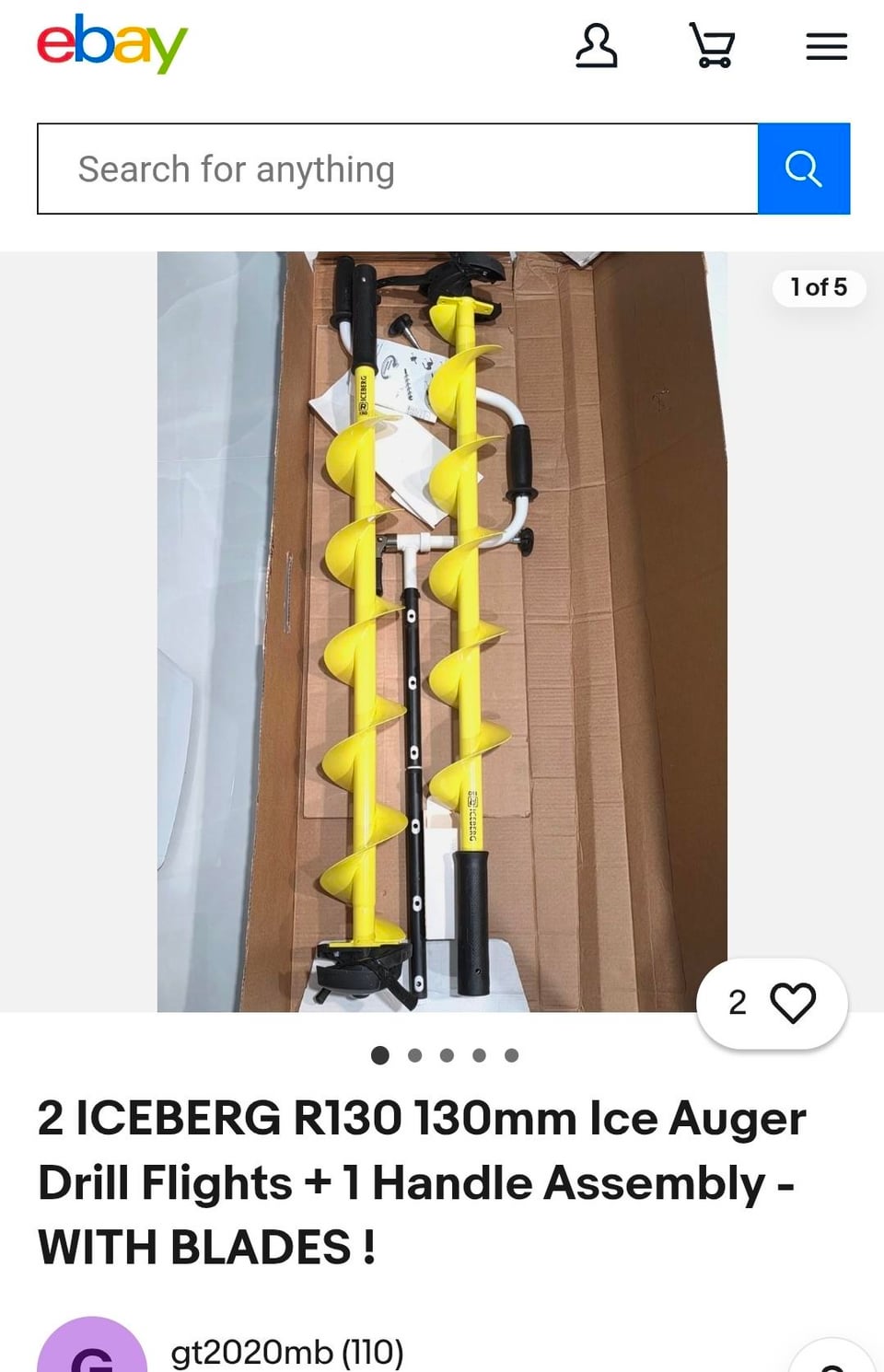Add this ice auger listing to watchlist
Image resolution: width=884 pixels, height=1372 pixels.
click(792, 1003)
